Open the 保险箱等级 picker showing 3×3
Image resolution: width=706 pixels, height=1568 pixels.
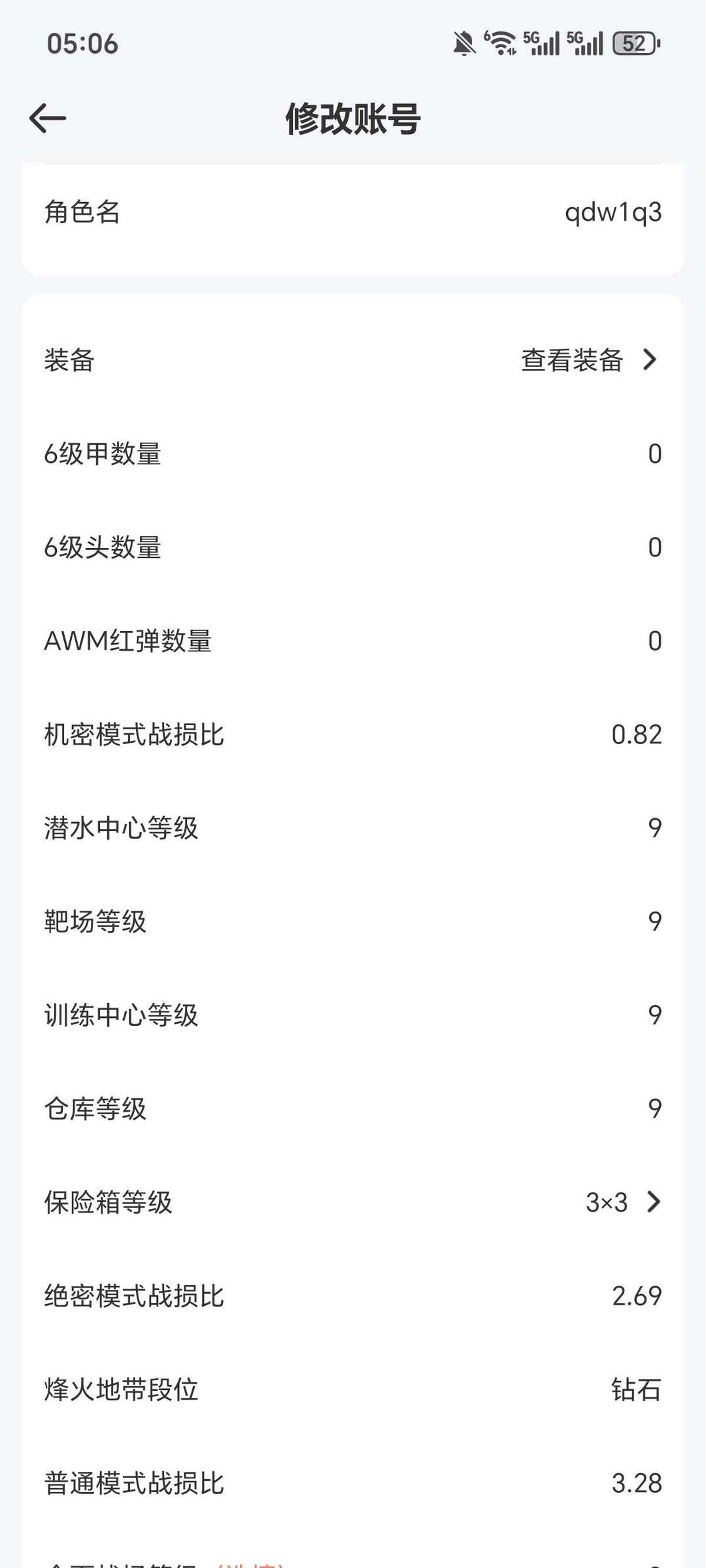coord(622,1202)
